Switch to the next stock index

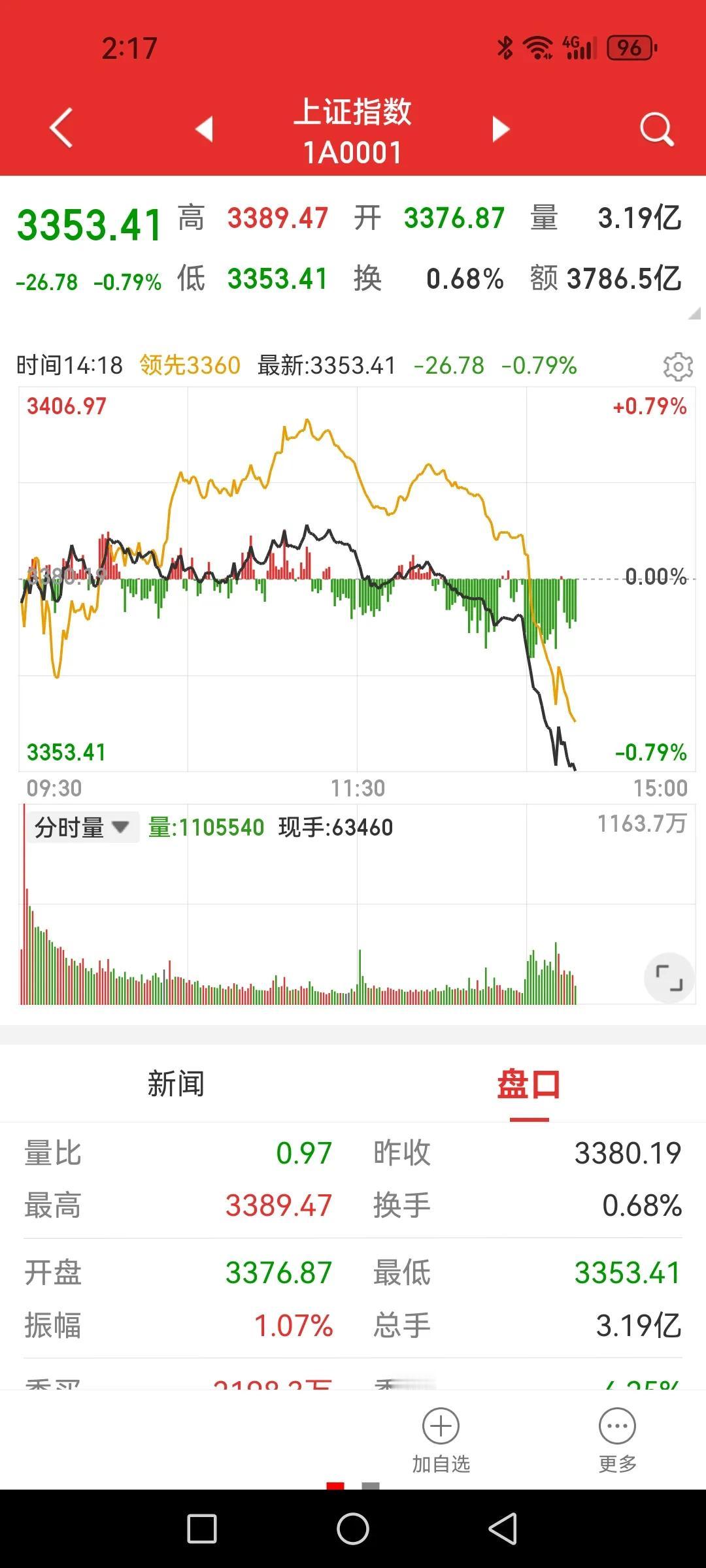pos(501,129)
